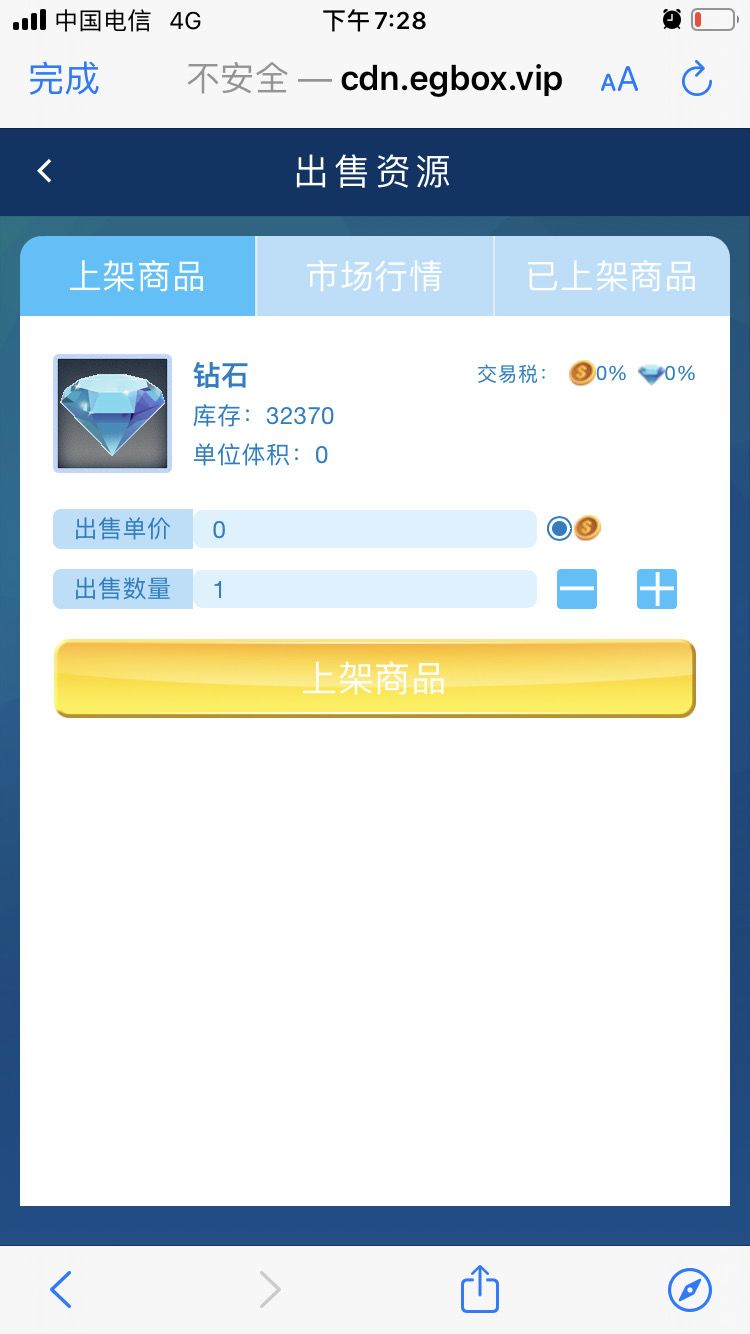Tap the back arrow in the 出售资源 header
The width and height of the screenshot is (750, 1334).
(43, 170)
